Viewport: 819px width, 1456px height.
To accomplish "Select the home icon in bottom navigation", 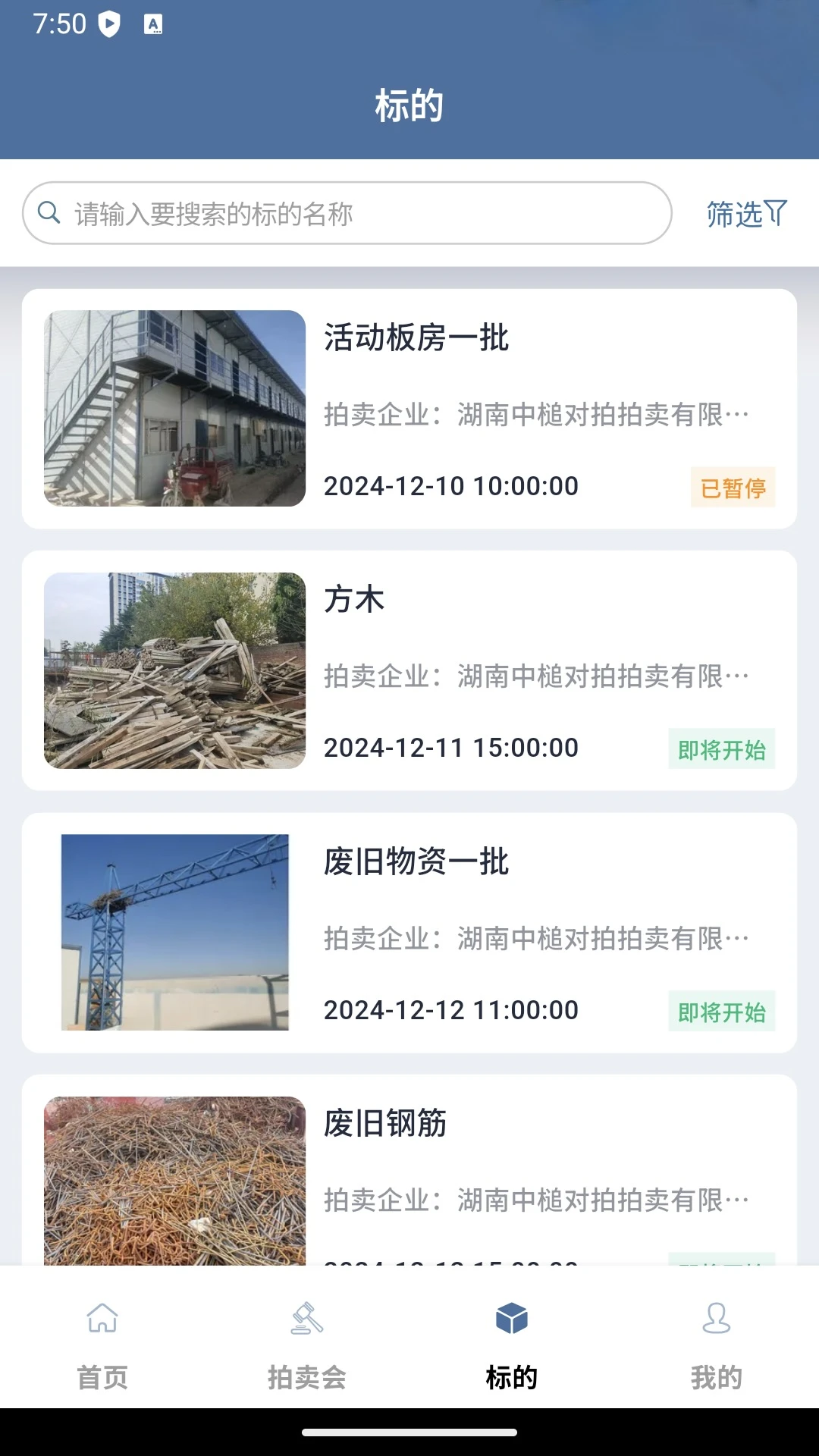I will [102, 1316].
